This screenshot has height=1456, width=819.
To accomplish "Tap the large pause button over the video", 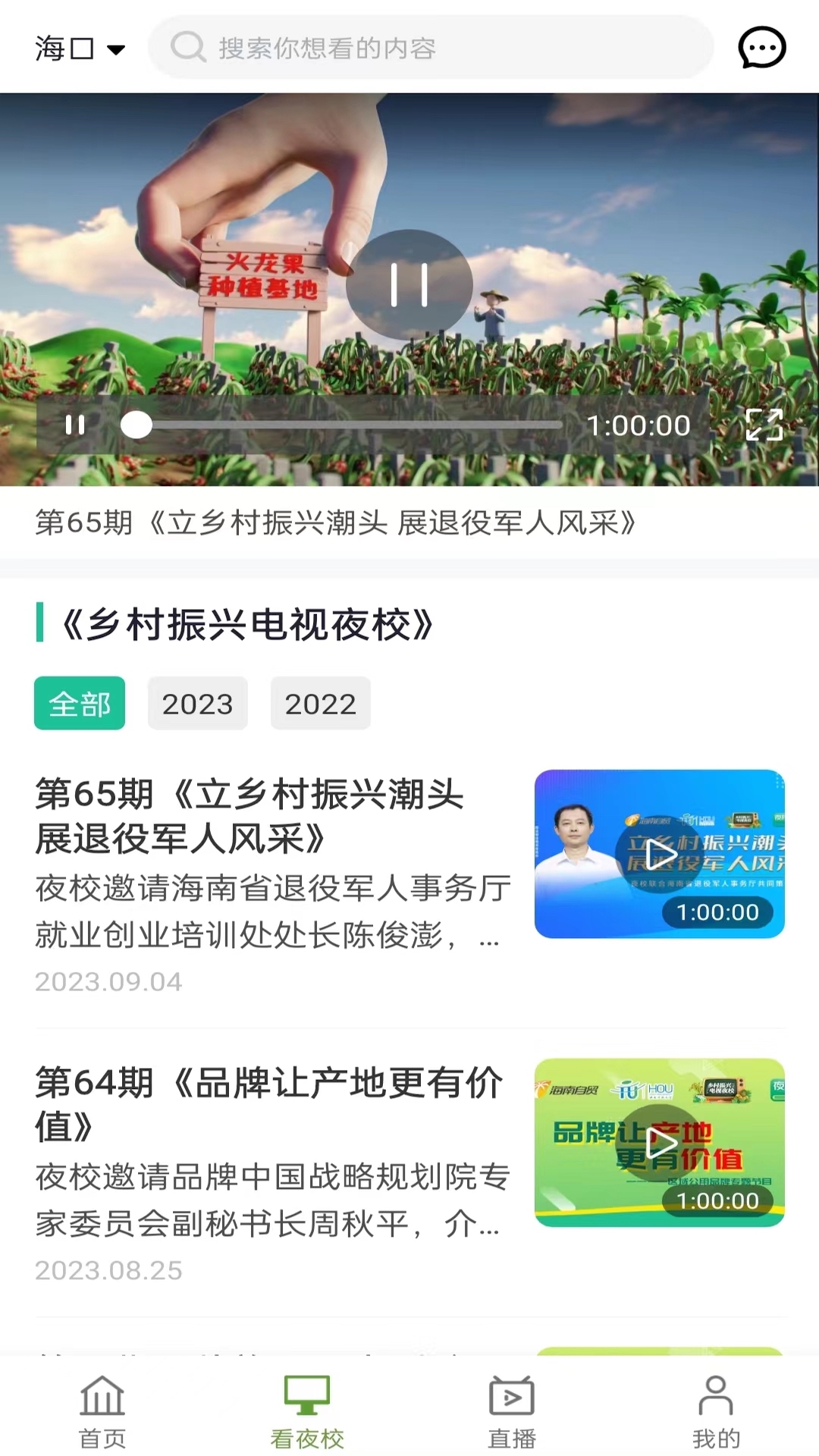I will tap(409, 284).
